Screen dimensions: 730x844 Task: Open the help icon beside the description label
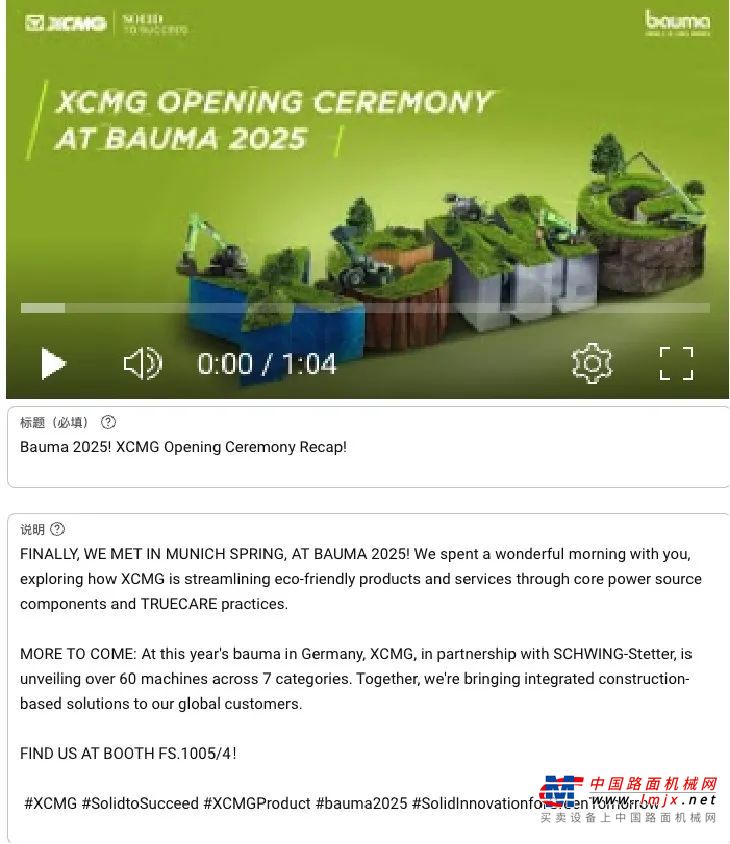(58, 529)
